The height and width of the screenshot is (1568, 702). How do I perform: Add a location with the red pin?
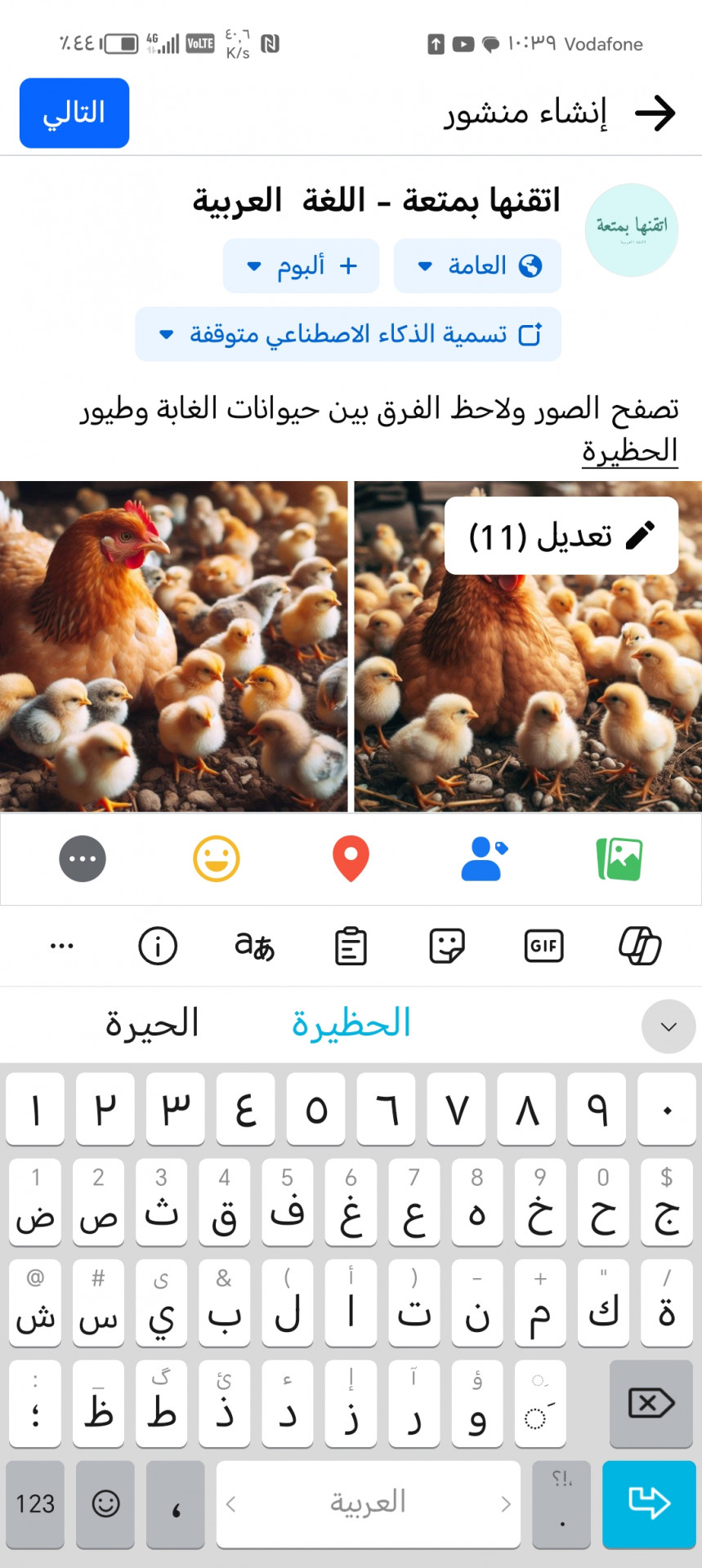351,859
